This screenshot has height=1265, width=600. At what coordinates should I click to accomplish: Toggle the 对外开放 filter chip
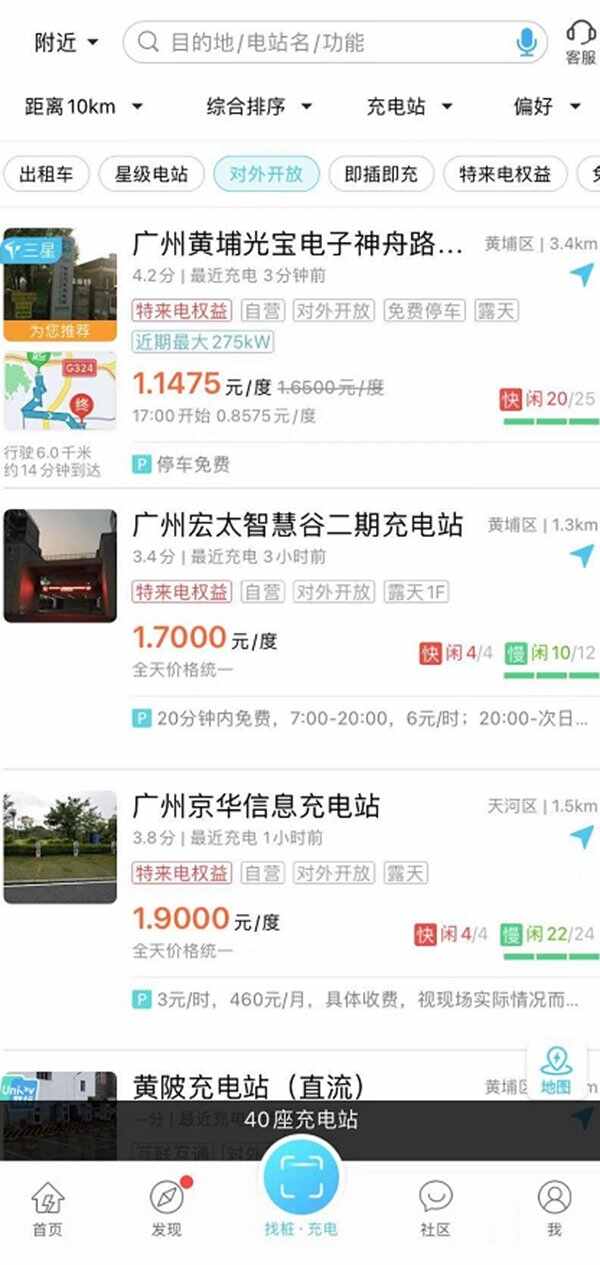[265, 174]
